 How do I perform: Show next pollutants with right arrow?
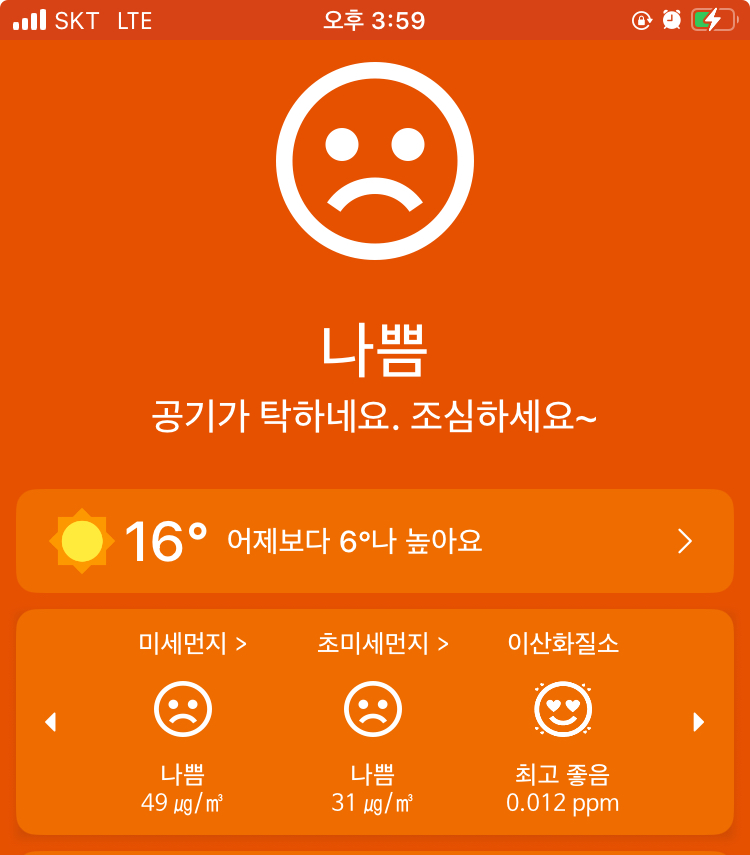(698, 722)
